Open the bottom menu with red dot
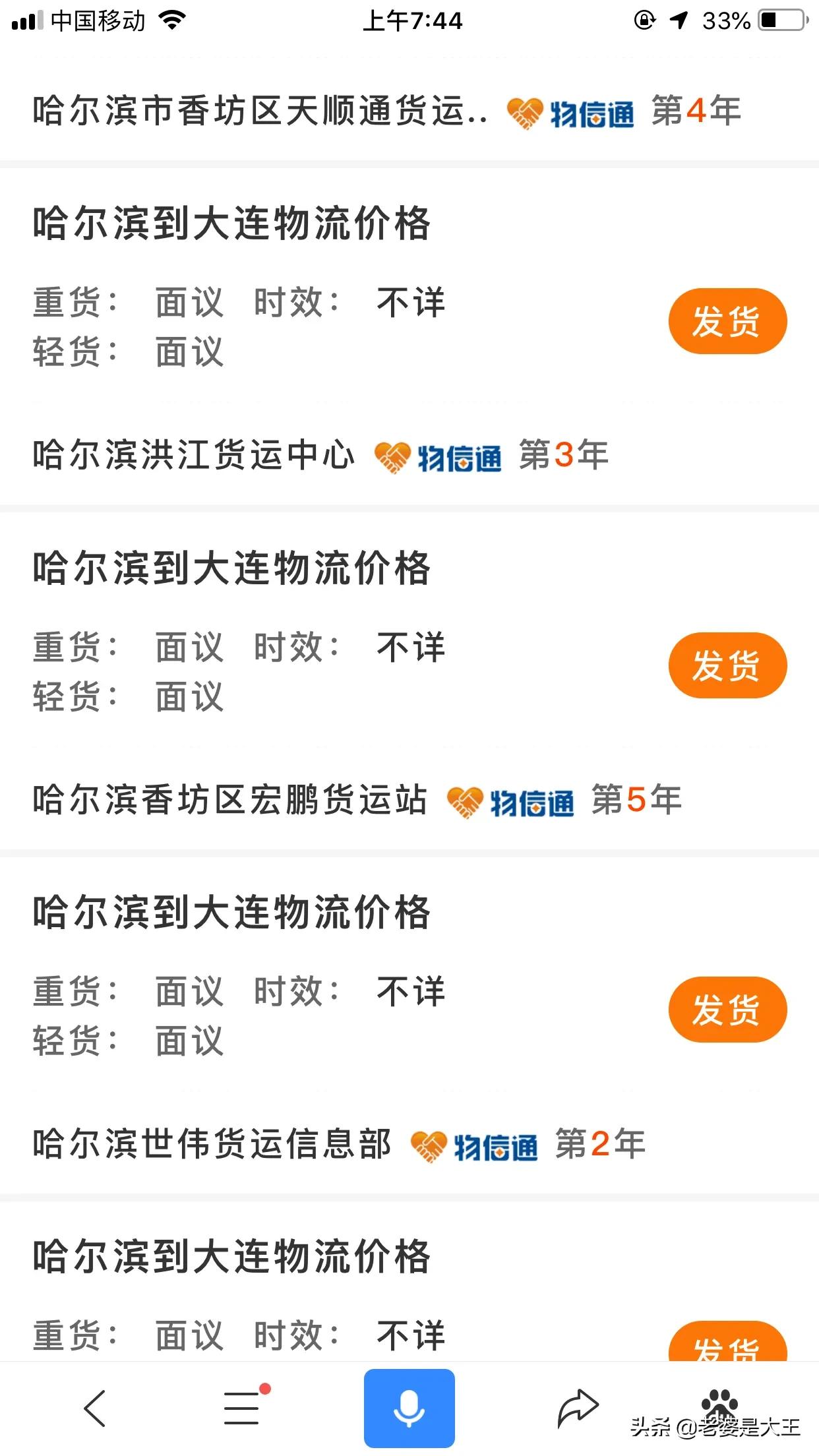The height and width of the screenshot is (1456, 819). point(243,1408)
